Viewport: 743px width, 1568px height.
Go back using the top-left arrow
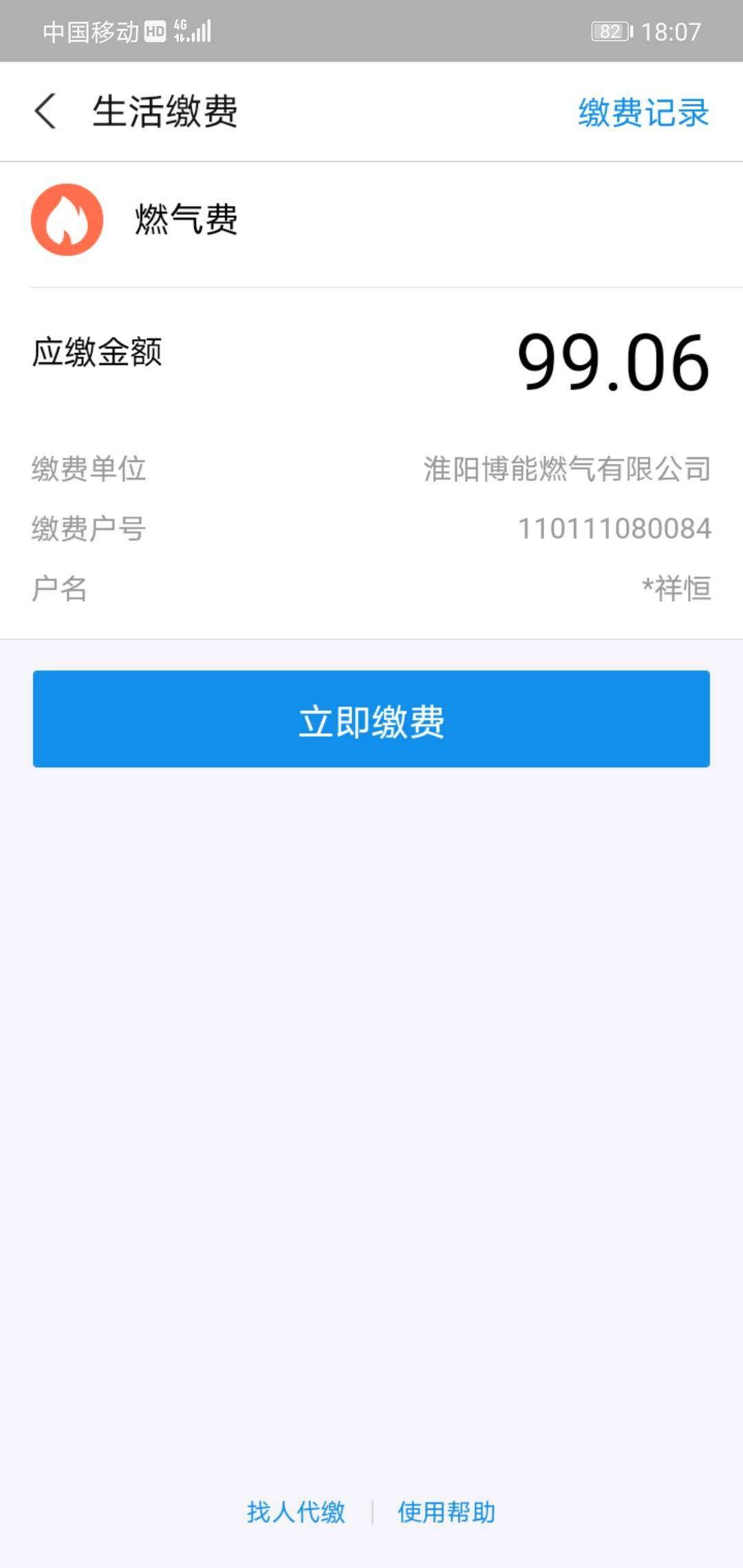[45, 111]
